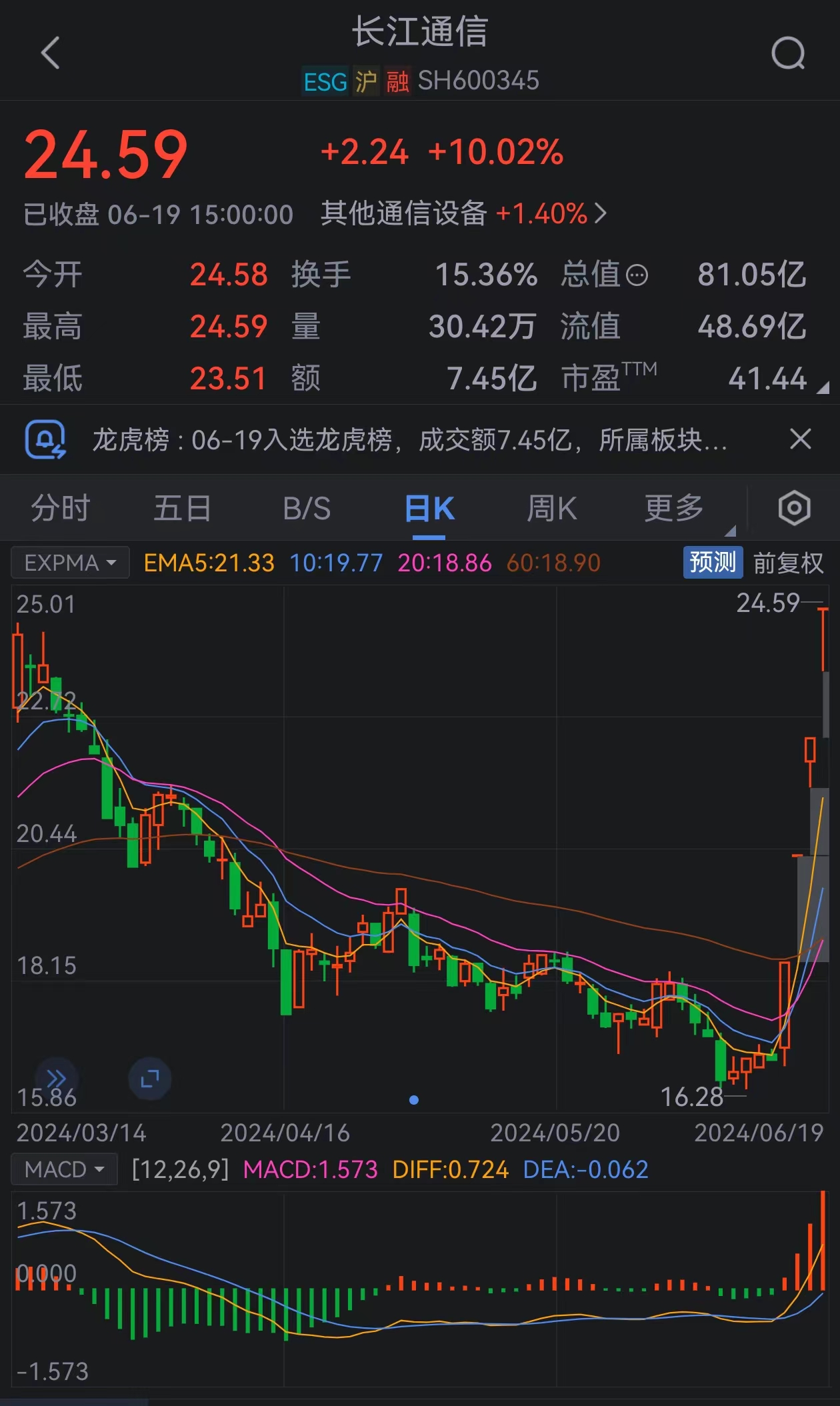Expand the chart to full screen
The width and height of the screenshot is (840, 1406).
(150, 1079)
